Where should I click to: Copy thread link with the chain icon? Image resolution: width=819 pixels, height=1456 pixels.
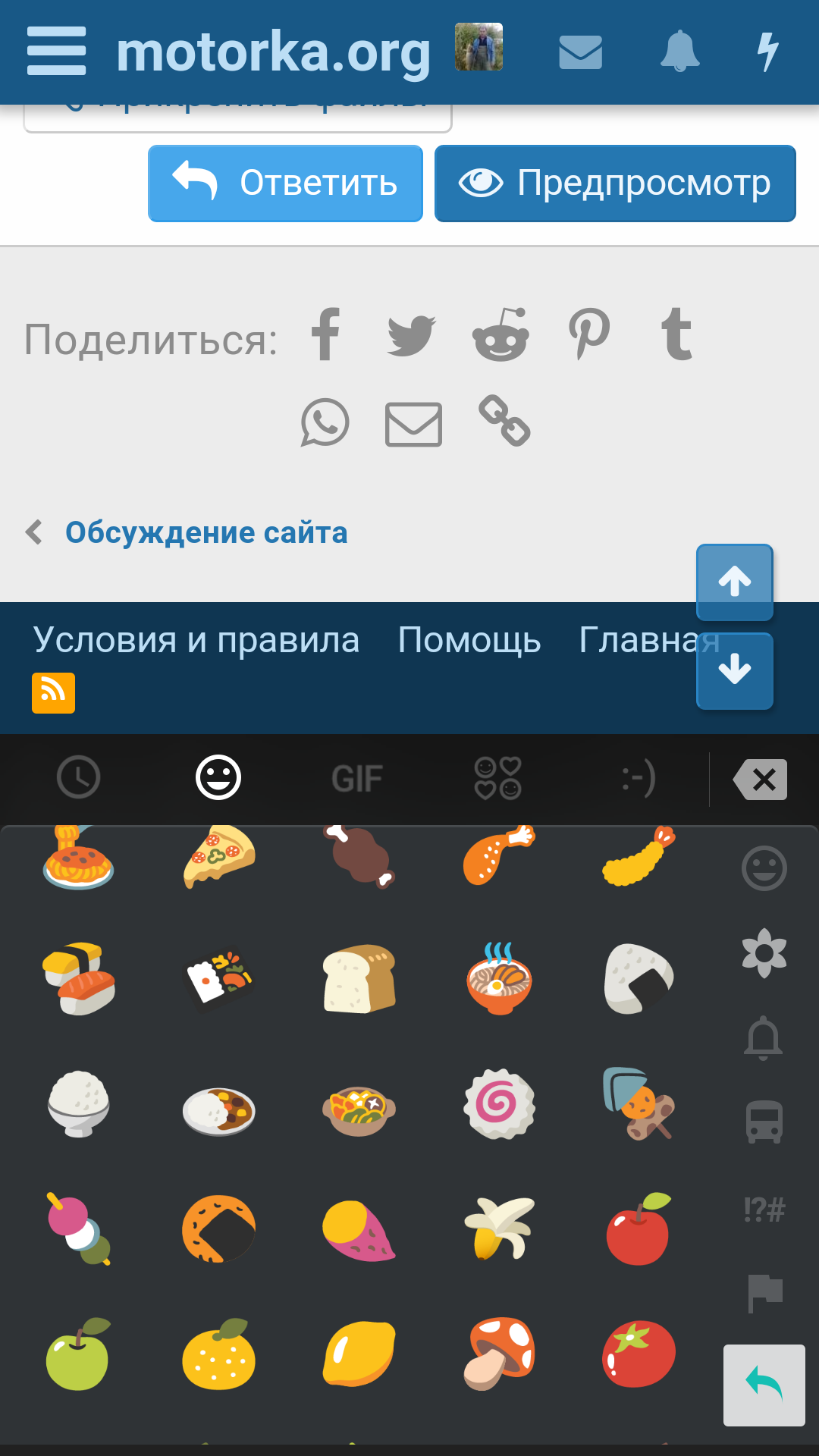point(504,421)
